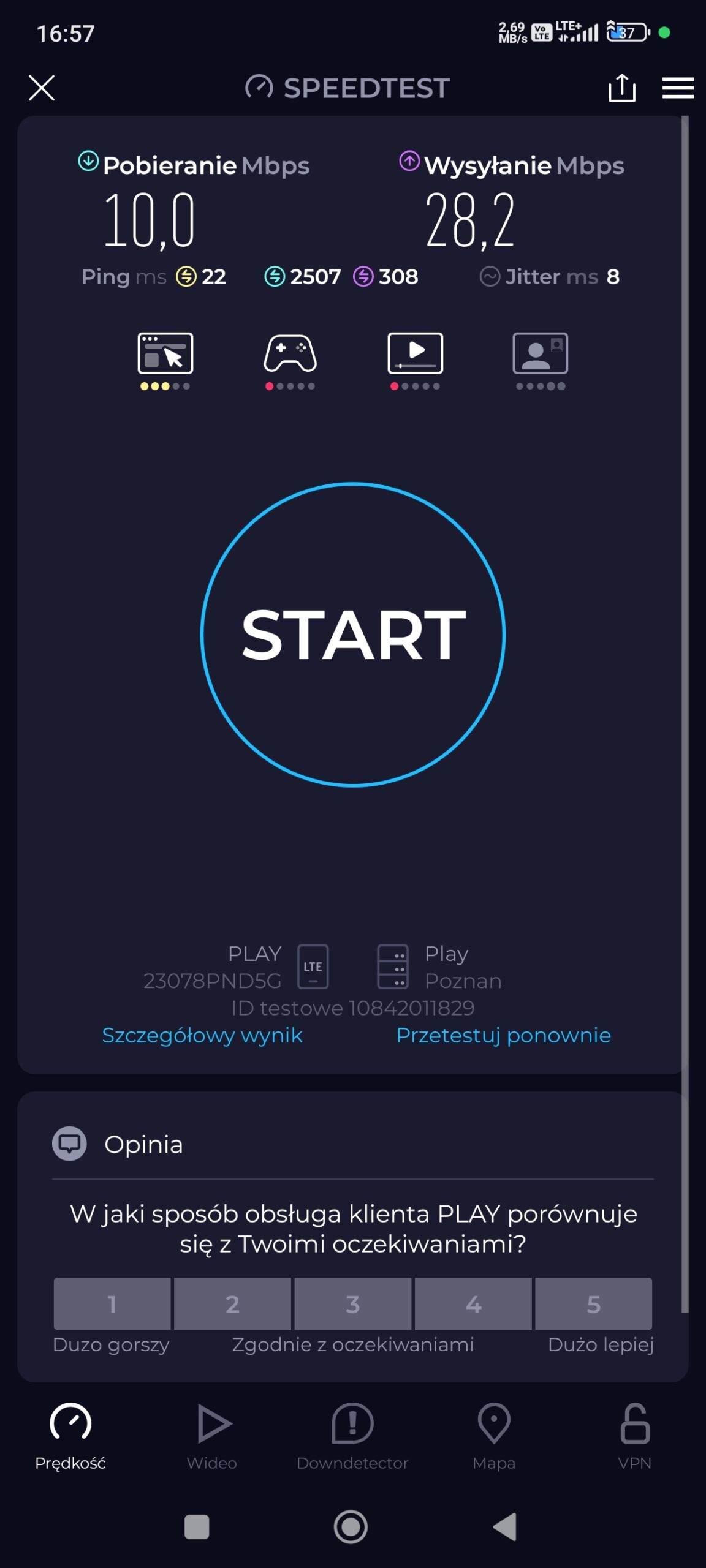Image resolution: width=706 pixels, height=1568 pixels.
Task: Go to the Mapa tab
Action: click(x=494, y=1436)
